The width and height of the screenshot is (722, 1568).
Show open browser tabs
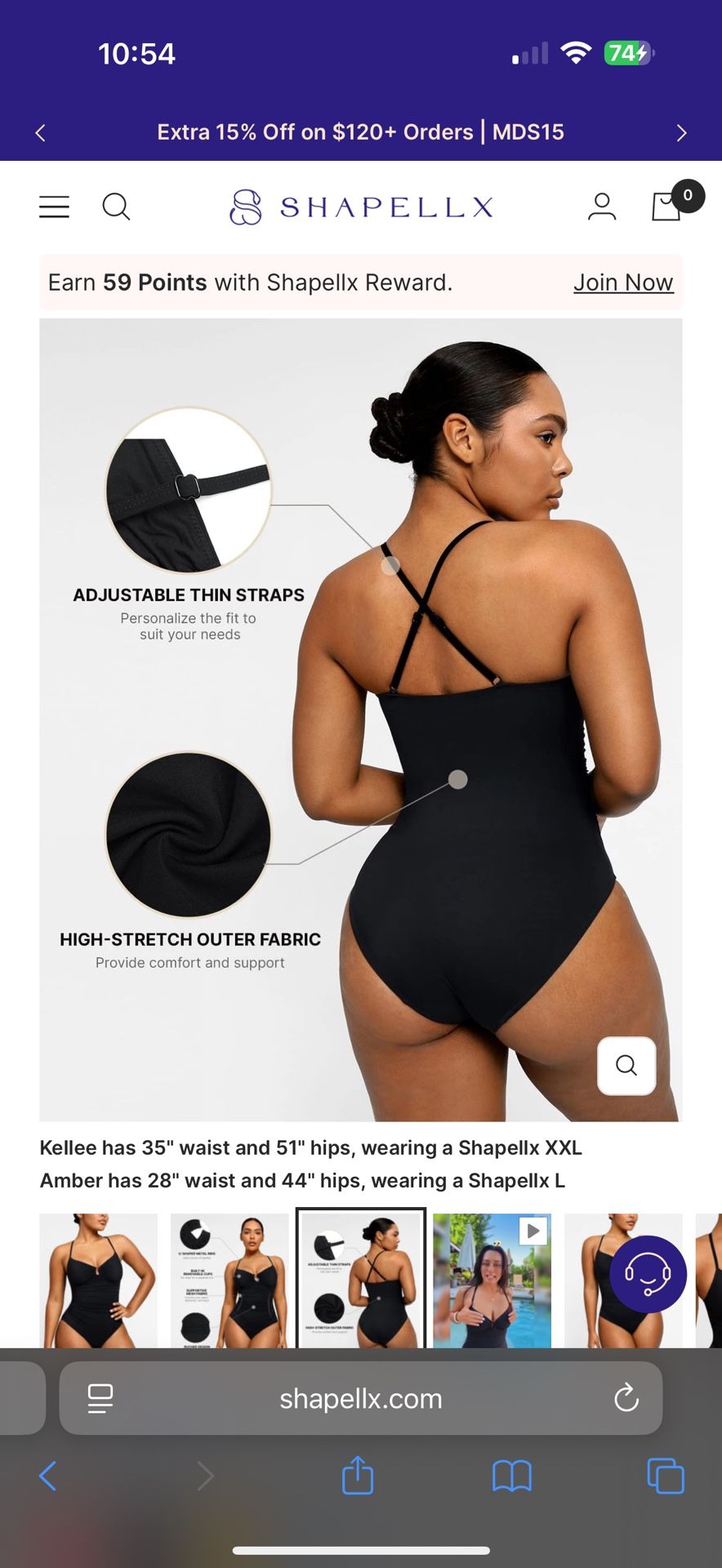(x=666, y=1476)
